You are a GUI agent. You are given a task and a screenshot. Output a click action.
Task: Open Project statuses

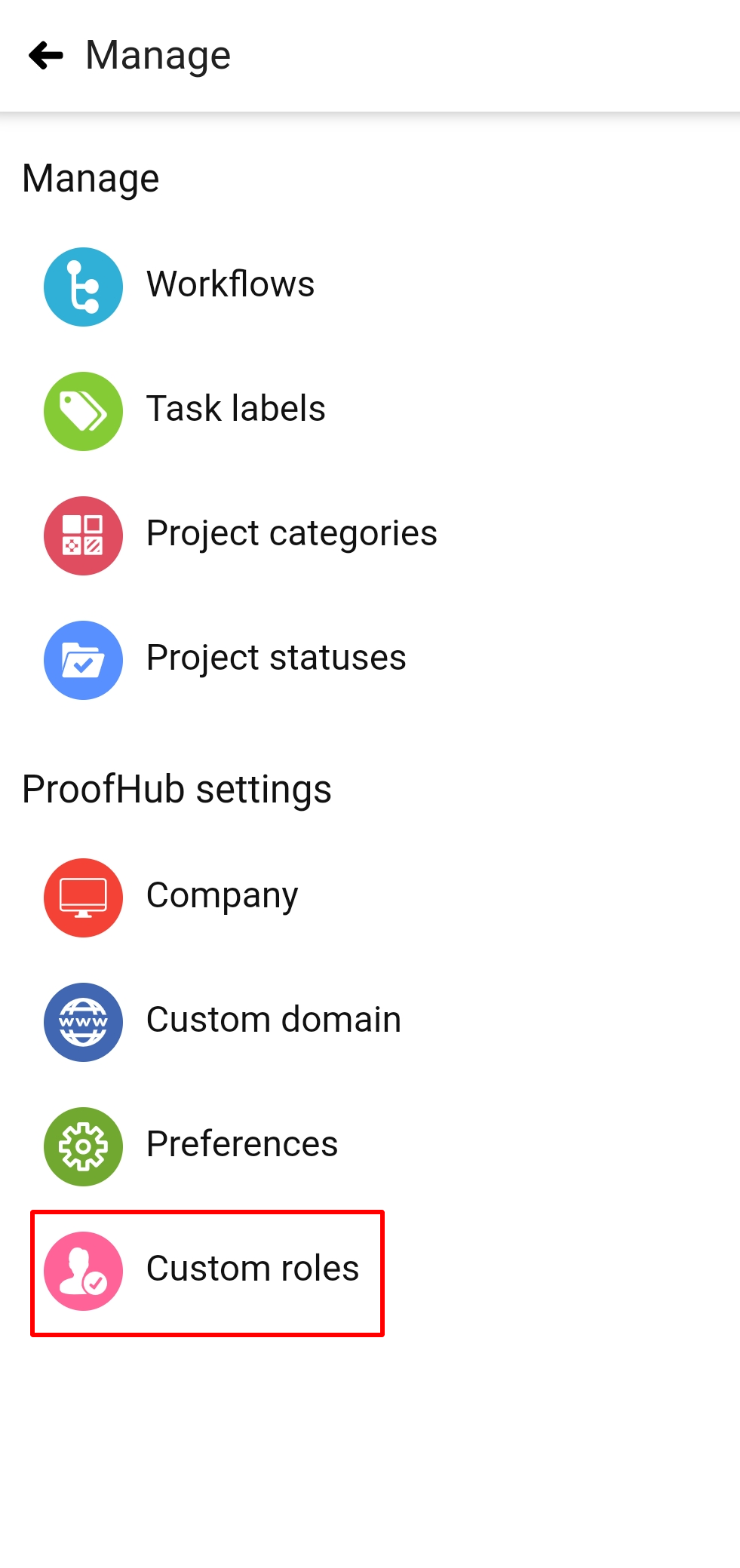[x=370, y=660]
